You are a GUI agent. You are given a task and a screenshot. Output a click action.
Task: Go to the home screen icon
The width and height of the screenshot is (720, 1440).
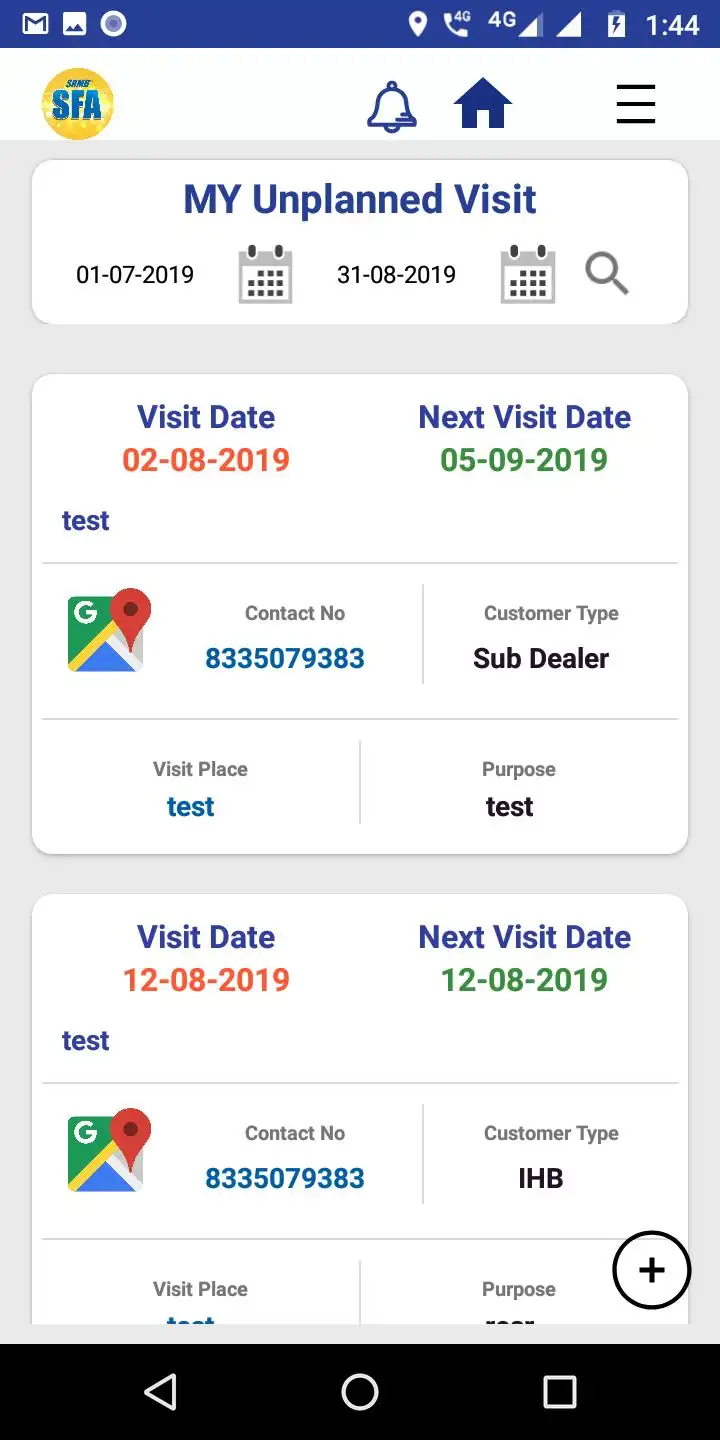(483, 103)
